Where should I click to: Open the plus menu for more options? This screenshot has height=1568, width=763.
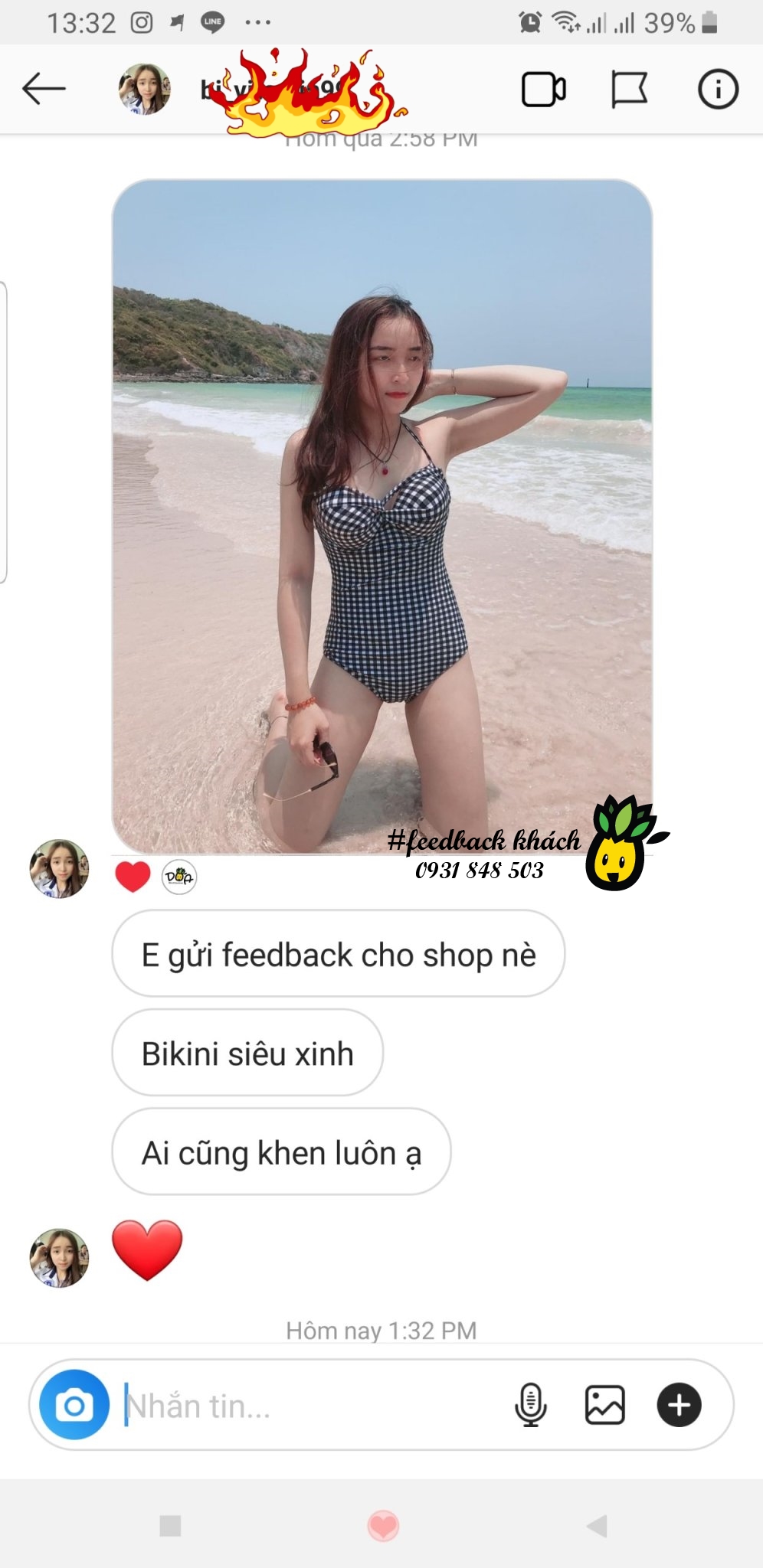coord(679,1405)
